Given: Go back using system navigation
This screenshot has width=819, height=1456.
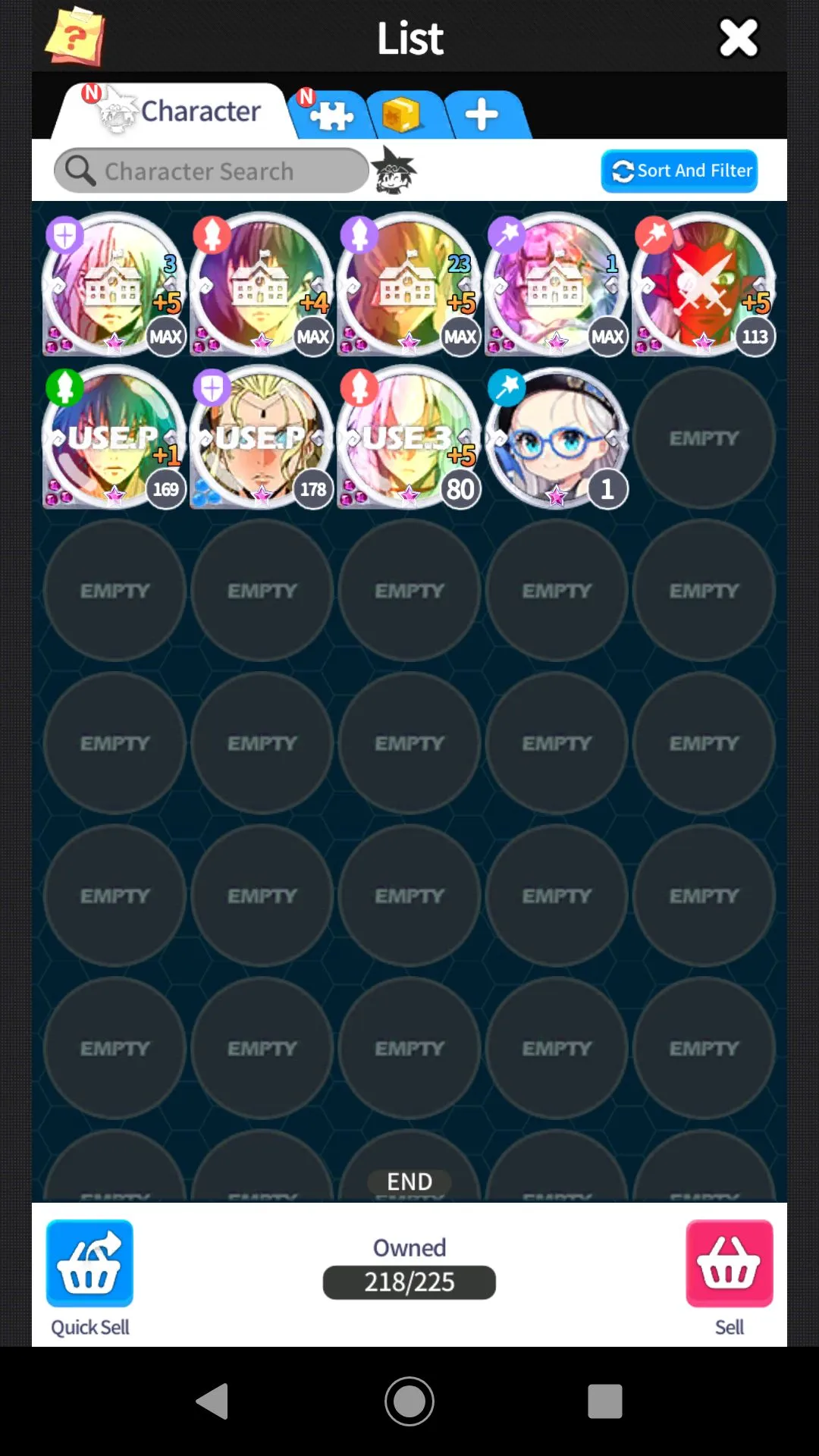Looking at the screenshot, I should 212,1401.
